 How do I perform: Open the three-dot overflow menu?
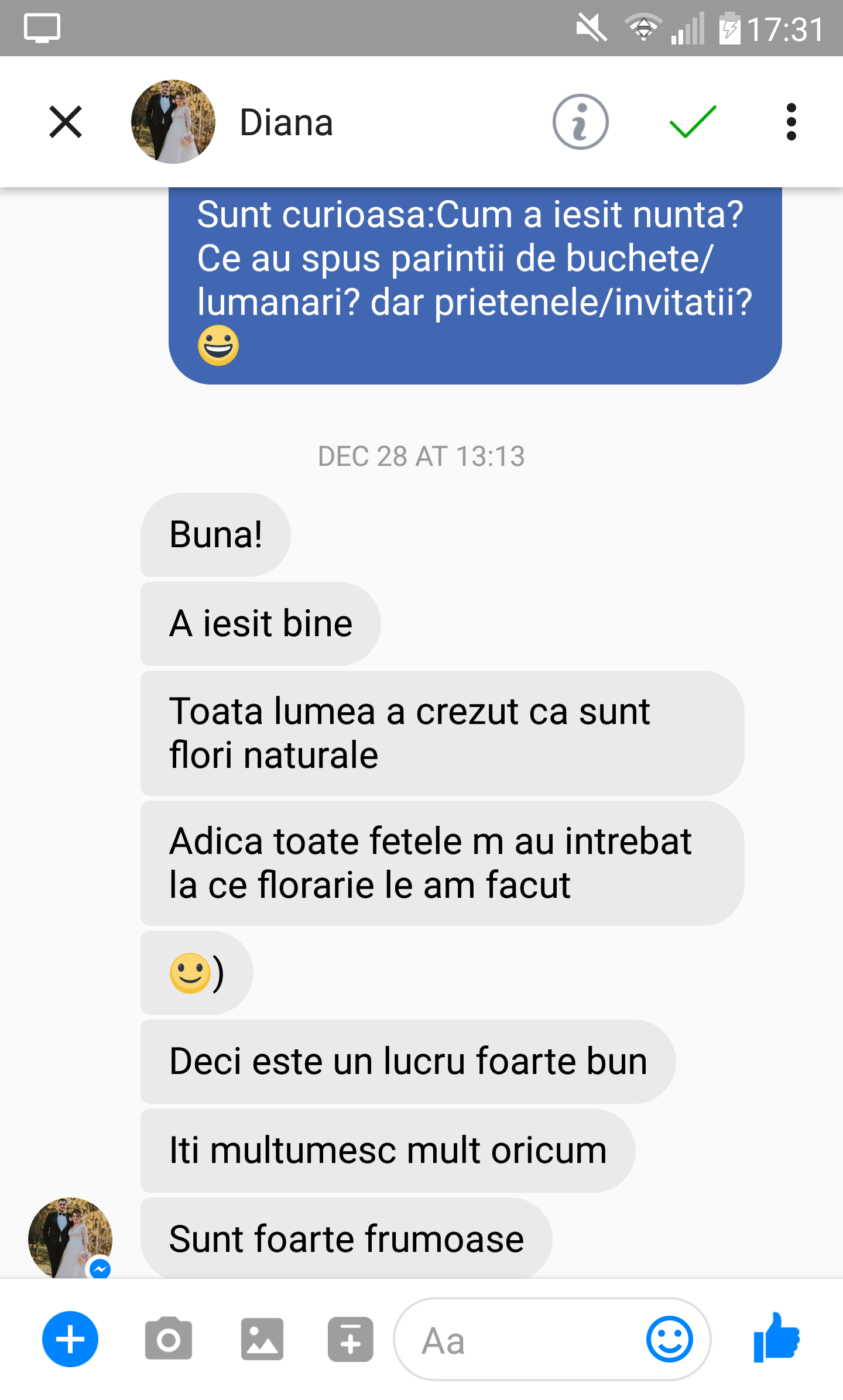pos(791,122)
